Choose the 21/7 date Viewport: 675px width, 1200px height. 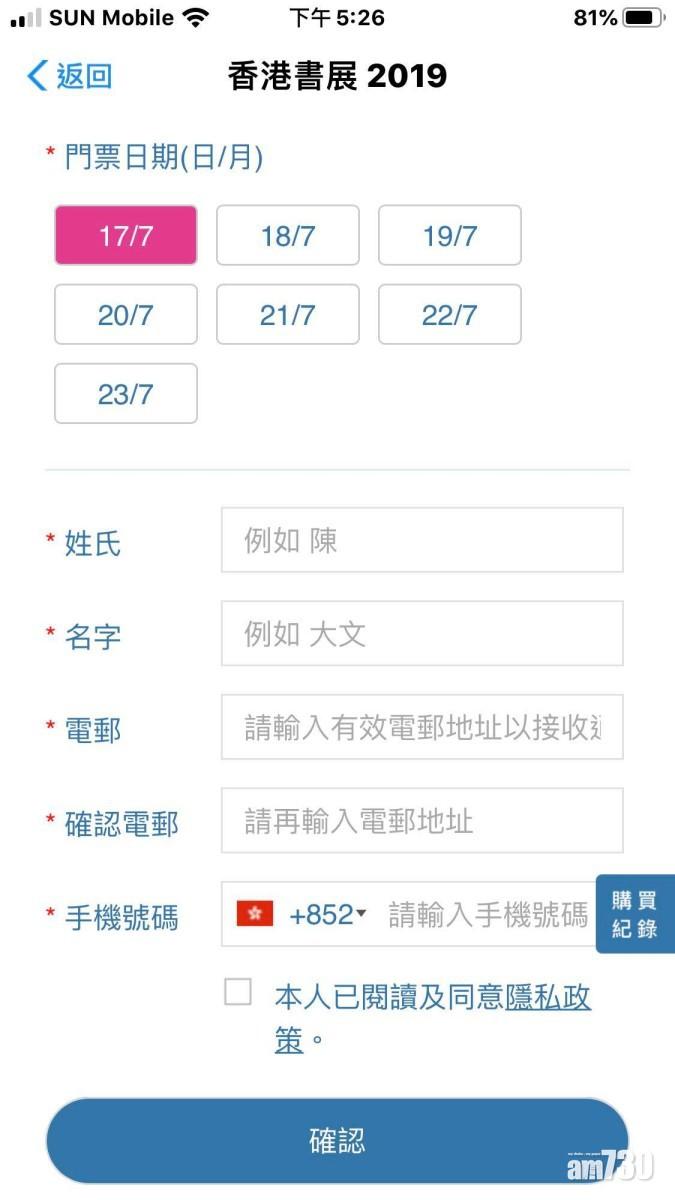288,315
